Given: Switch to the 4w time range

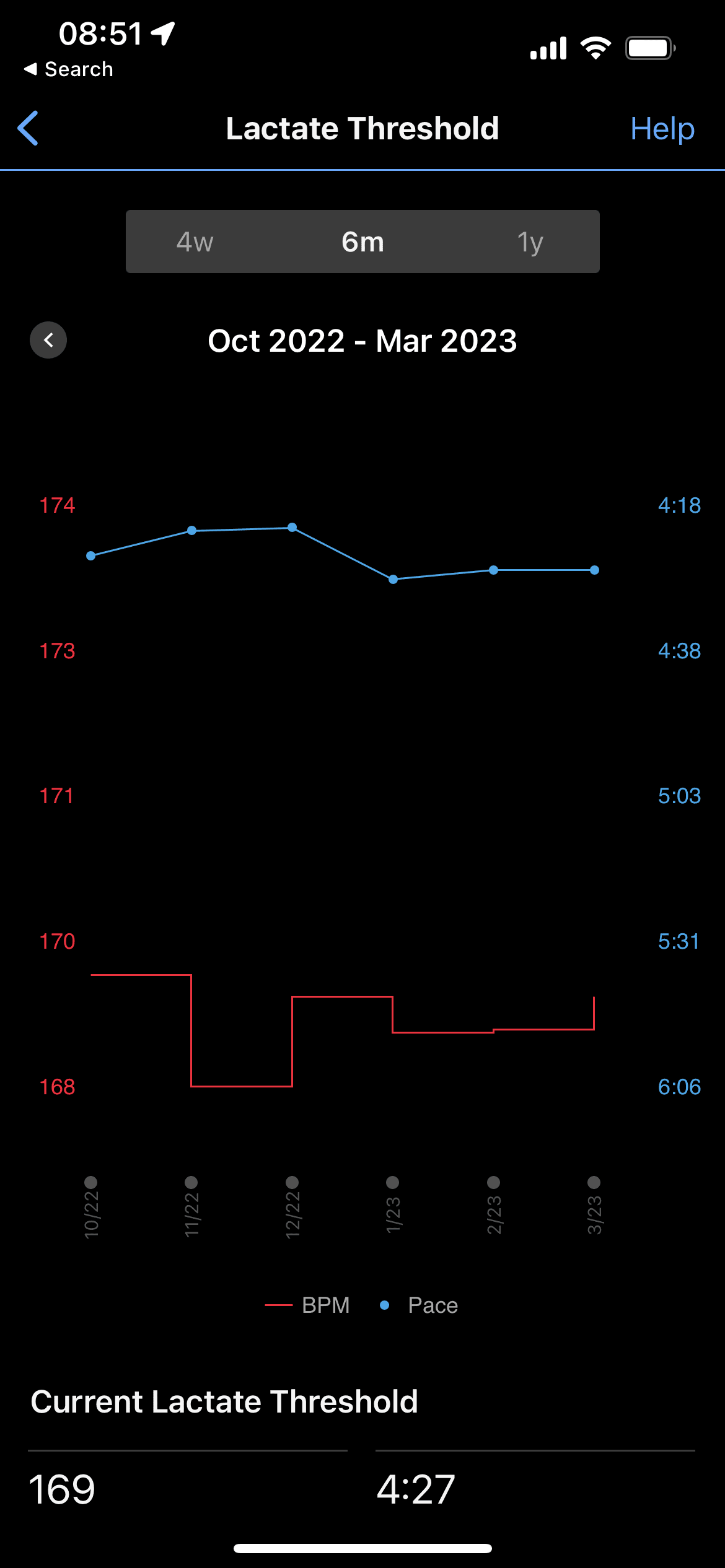Looking at the screenshot, I should pyautogui.click(x=195, y=242).
